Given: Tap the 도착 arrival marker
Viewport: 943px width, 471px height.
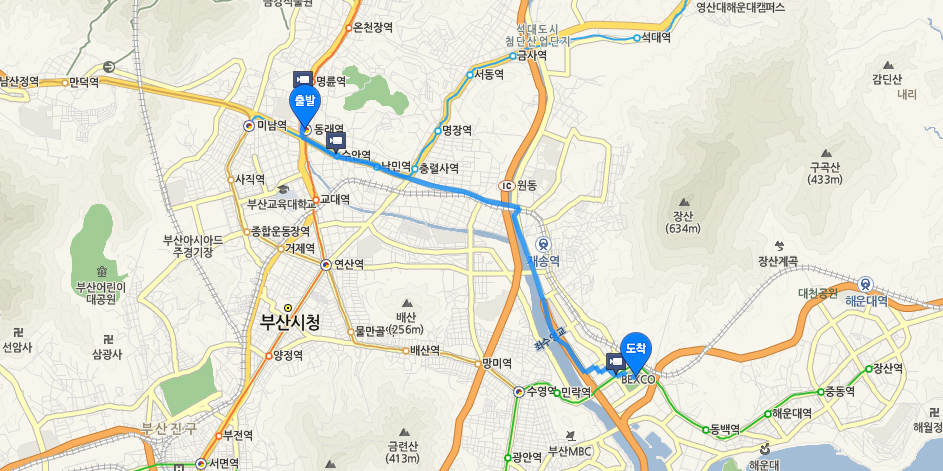Looking at the screenshot, I should point(636,348).
